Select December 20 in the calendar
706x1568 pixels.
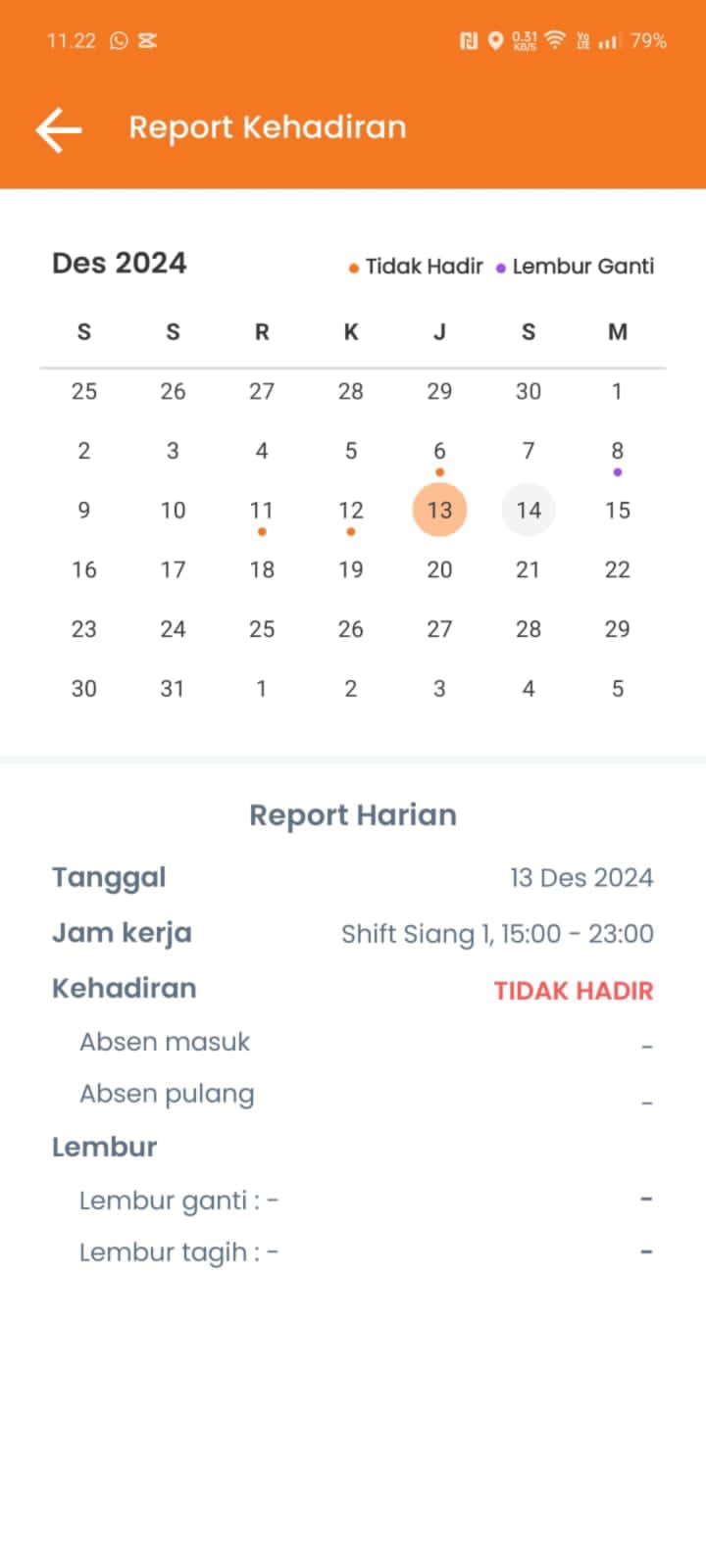[x=439, y=569]
